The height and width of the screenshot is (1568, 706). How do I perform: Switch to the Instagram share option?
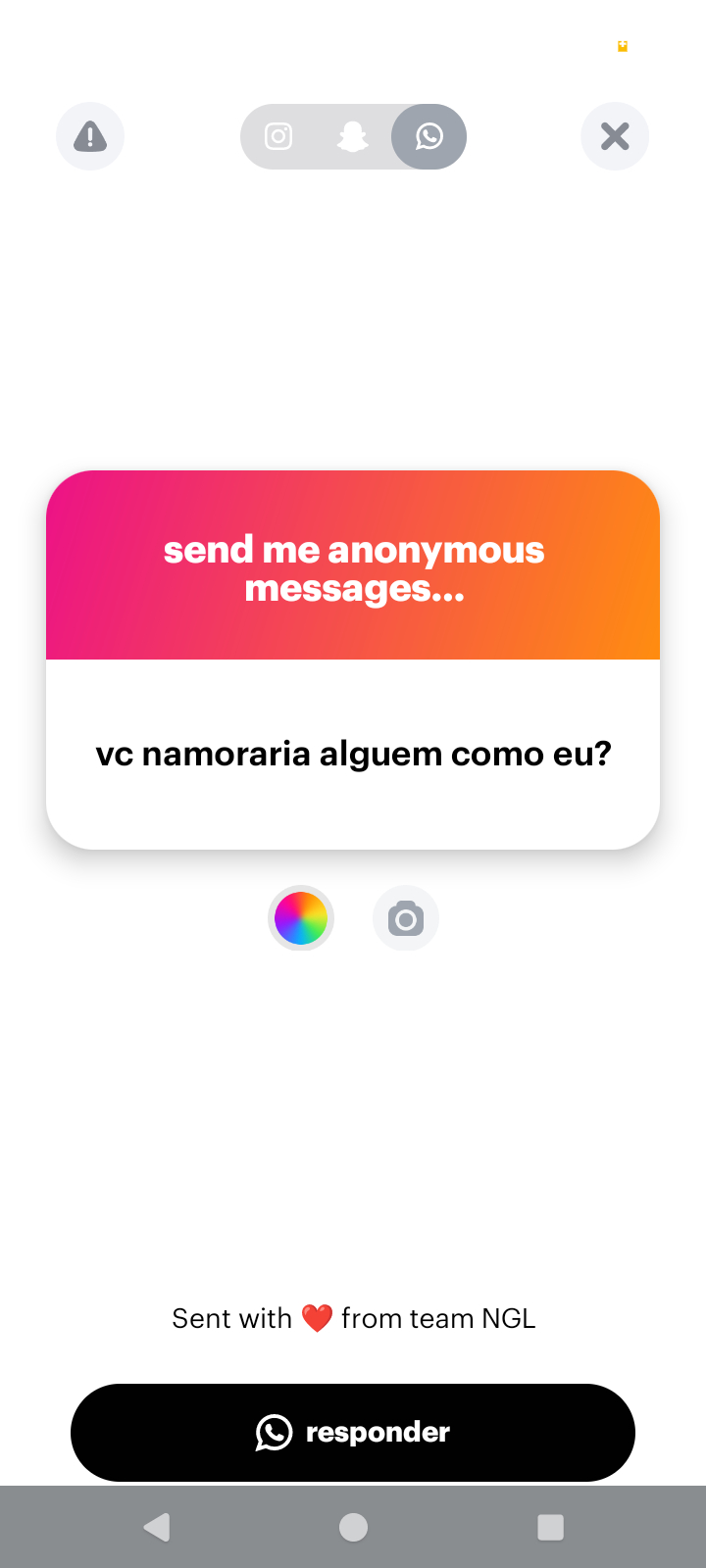[x=278, y=136]
